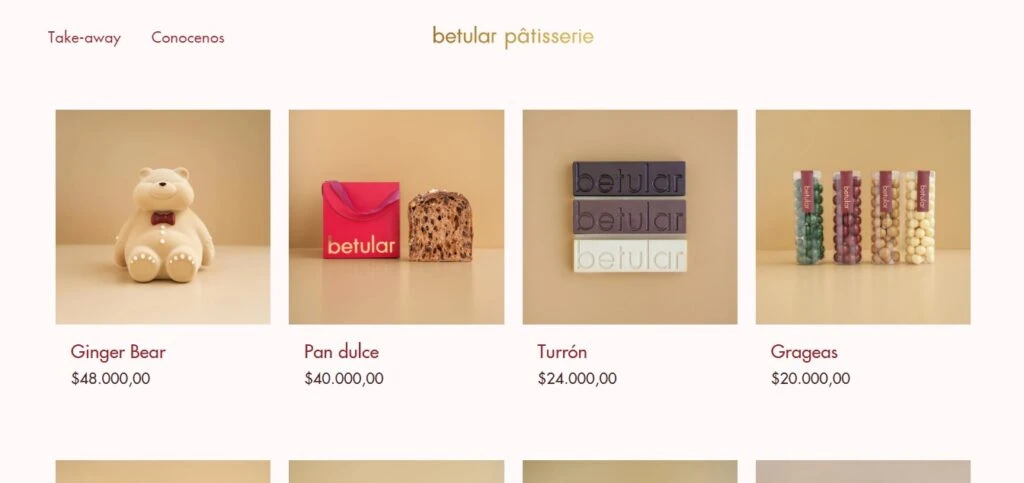The width and height of the screenshot is (1024, 483).
Task: Open the Take-away page
Action: pyautogui.click(x=84, y=38)
